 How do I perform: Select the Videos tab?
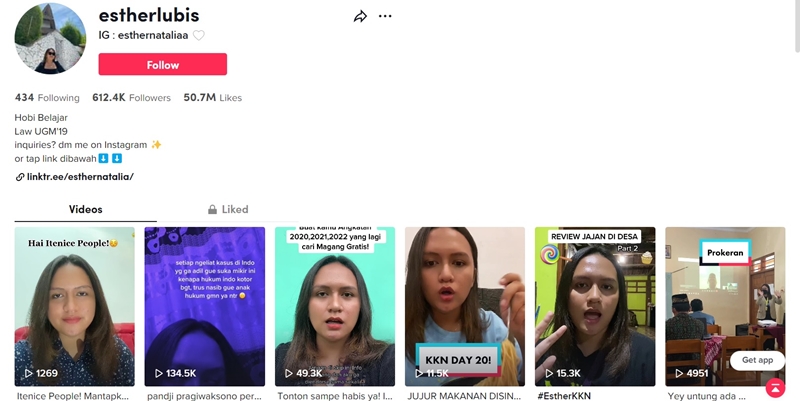[x=85, y=210]
